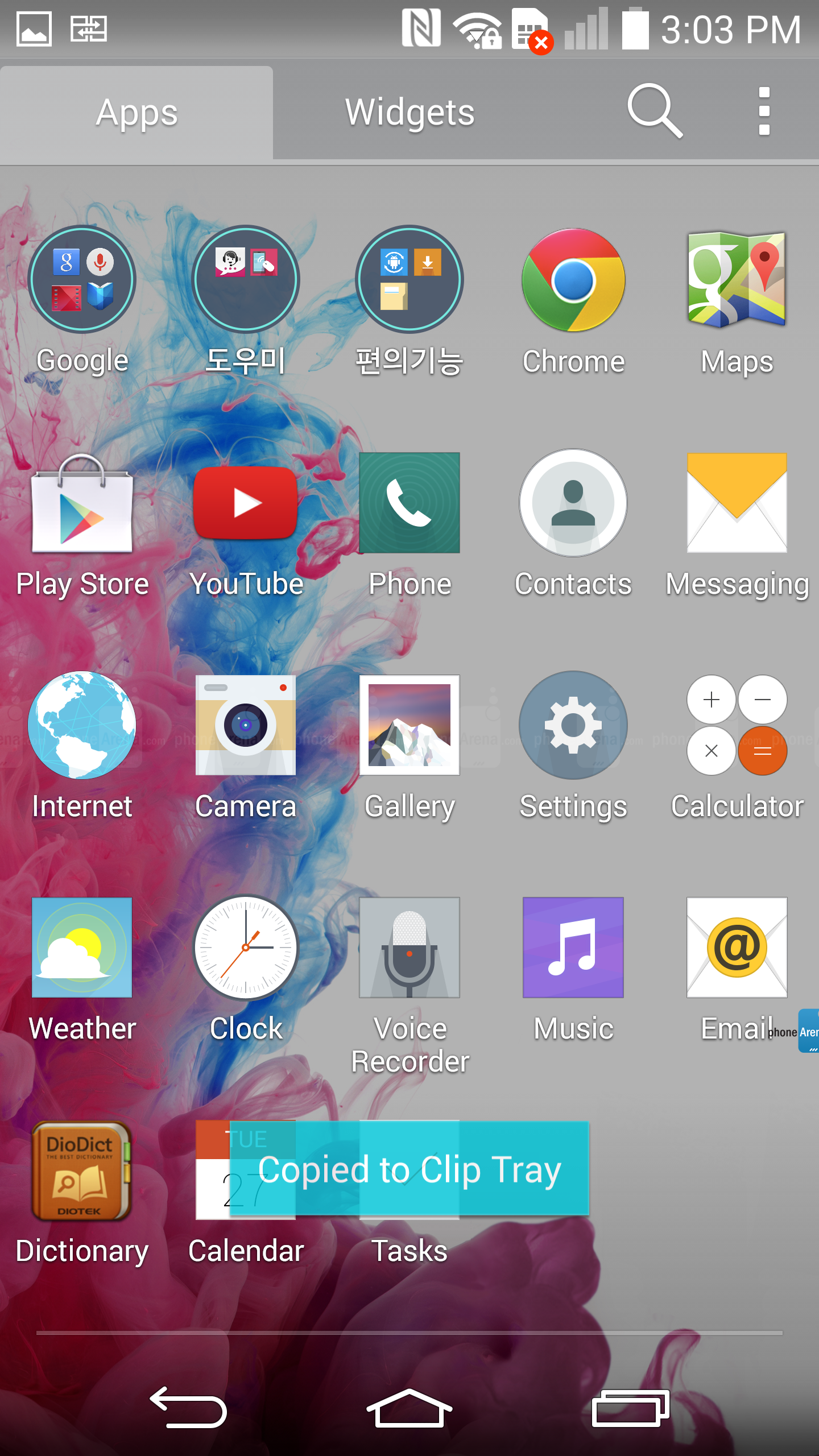Open the overflow menu
Image resolution: width=819 pixels, height=1456 pixels.
(x=764, y=111)
